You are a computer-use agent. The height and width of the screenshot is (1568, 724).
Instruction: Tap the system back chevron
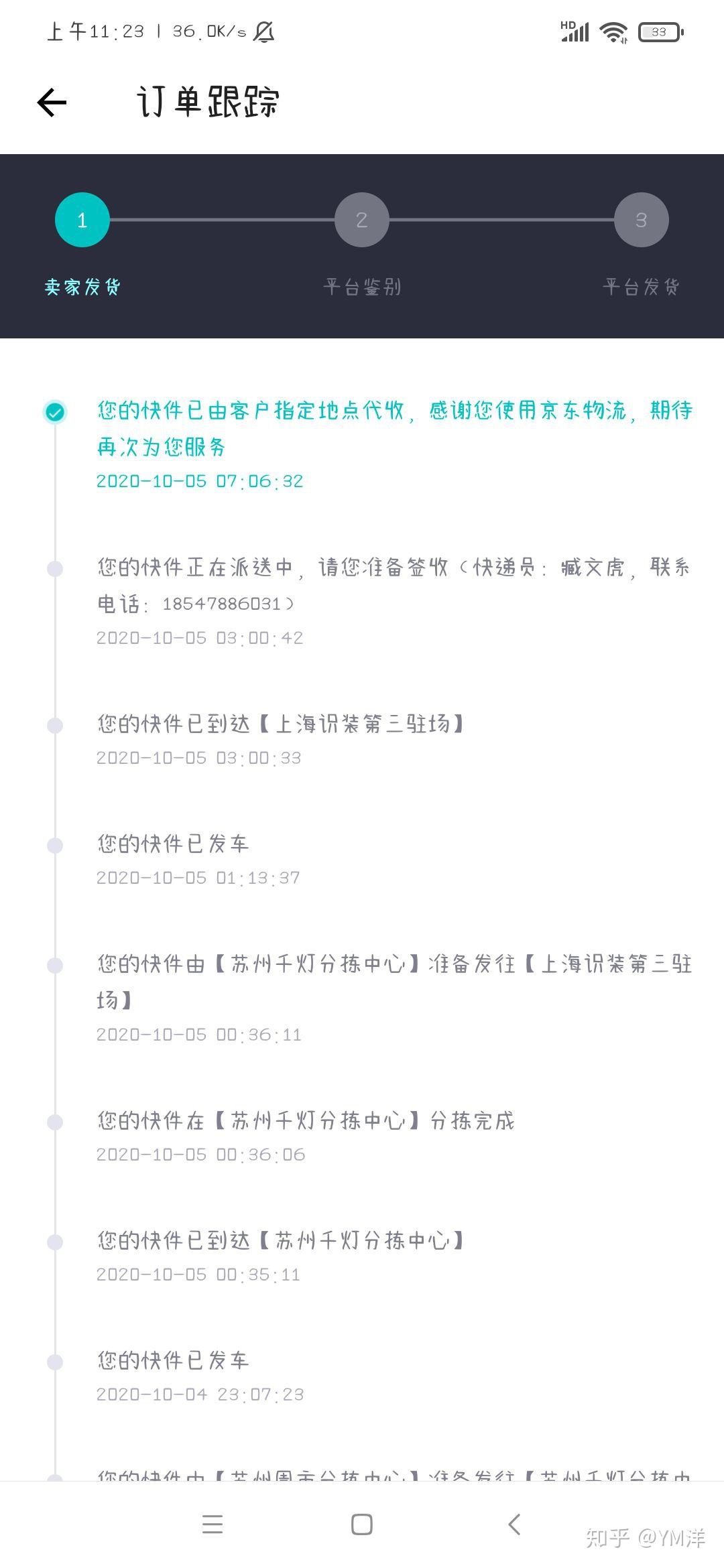pos(514,1524)
